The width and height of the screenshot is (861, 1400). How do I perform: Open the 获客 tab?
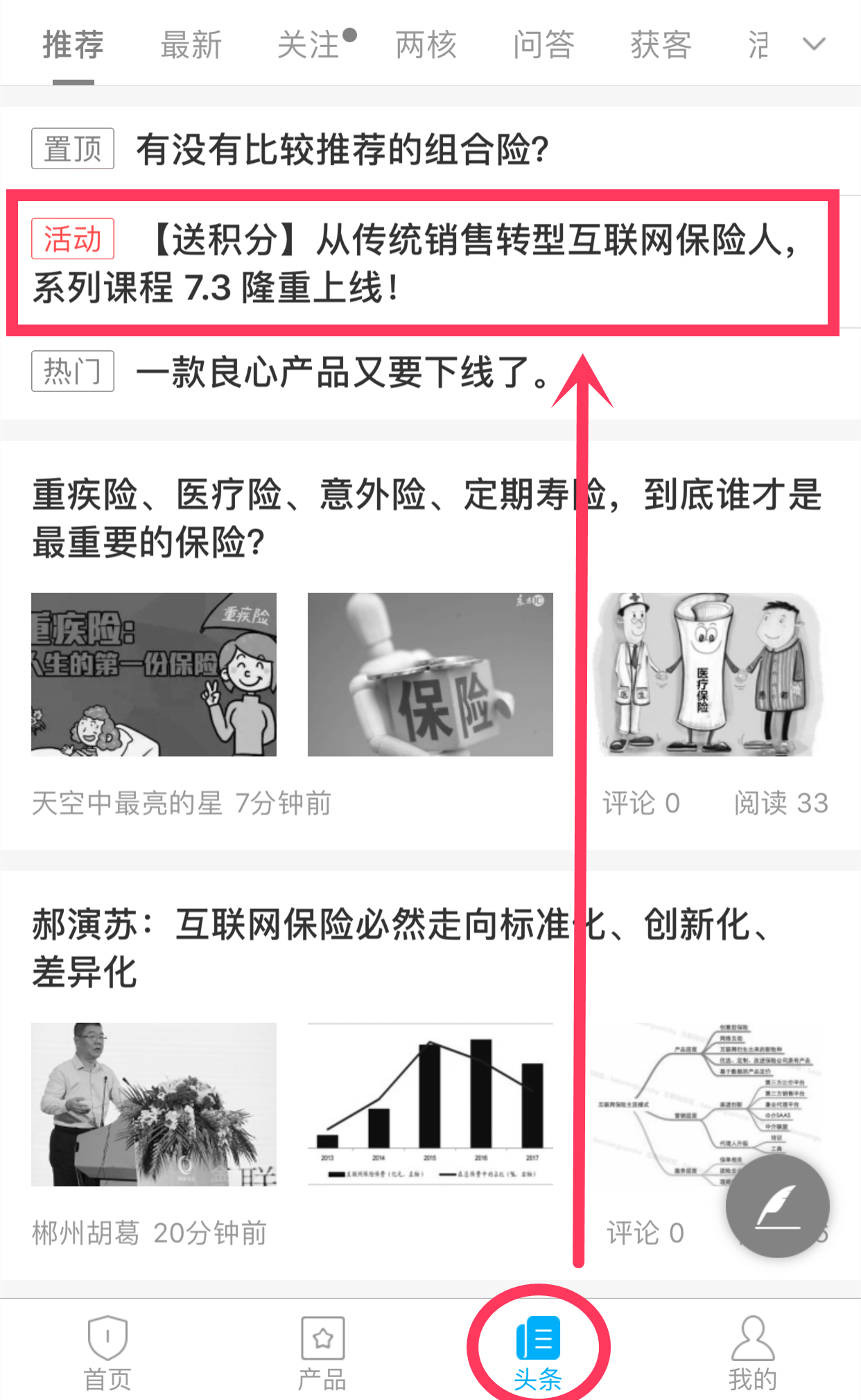pos(661,46)
